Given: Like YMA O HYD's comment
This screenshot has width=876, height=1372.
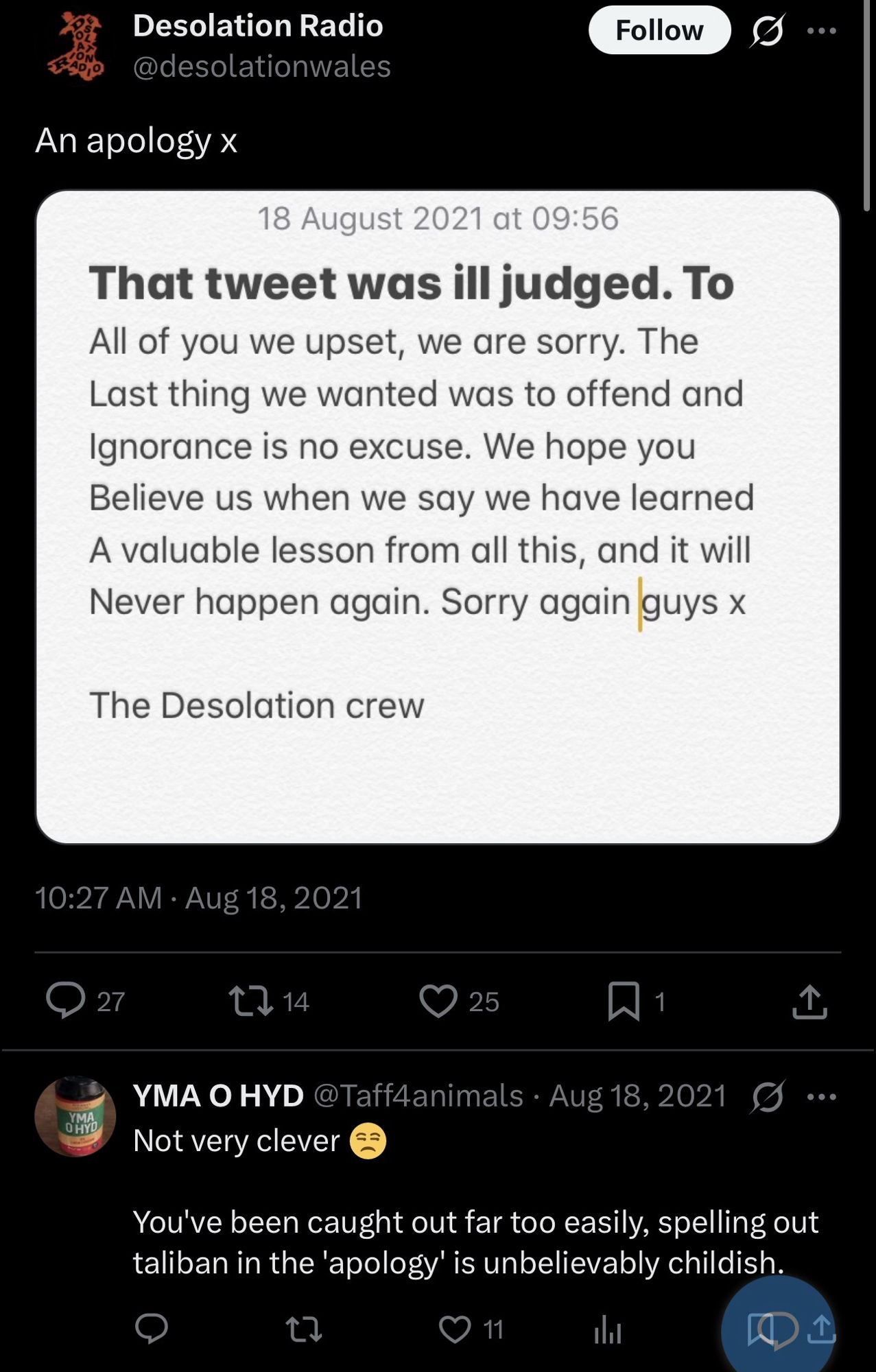Looking at the screenshot, I should pyautogui.click(x=455, y=1329).
